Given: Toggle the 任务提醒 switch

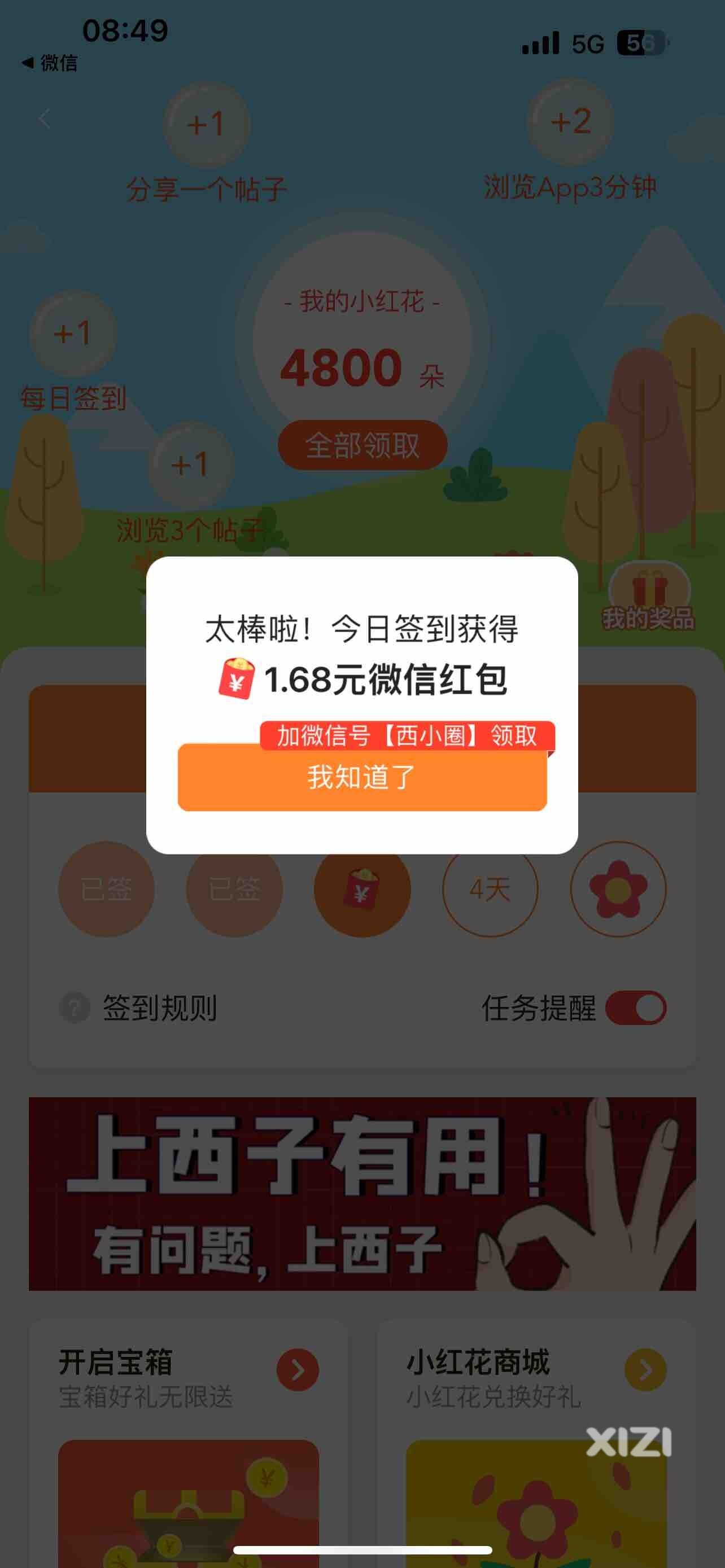Looking at the screenshot, I should click(x=636, y=1008).
